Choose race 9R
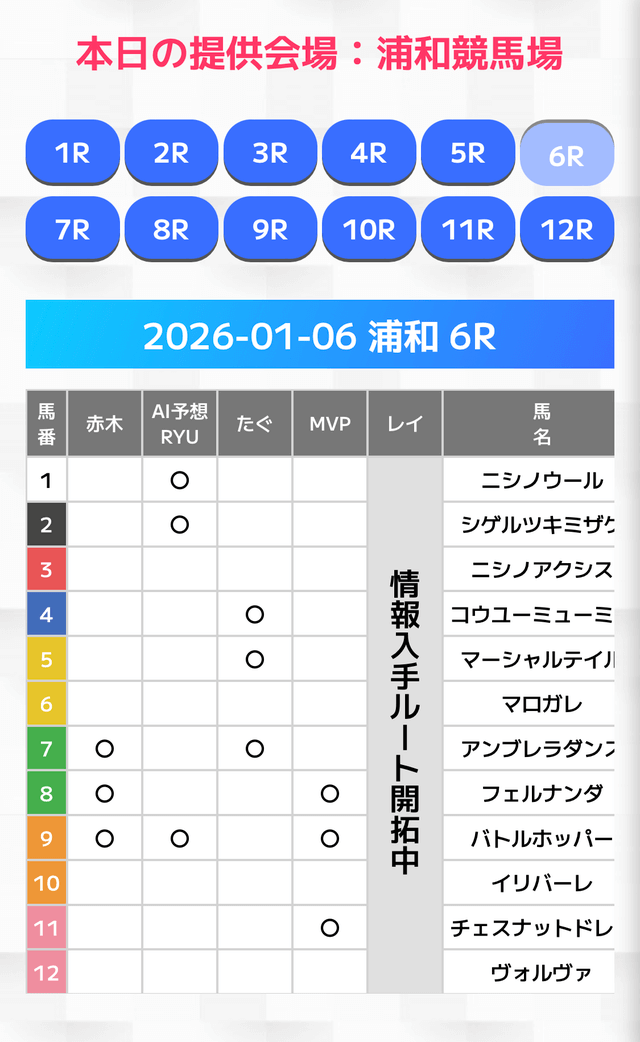640x1042 pixels. (270, 229)
